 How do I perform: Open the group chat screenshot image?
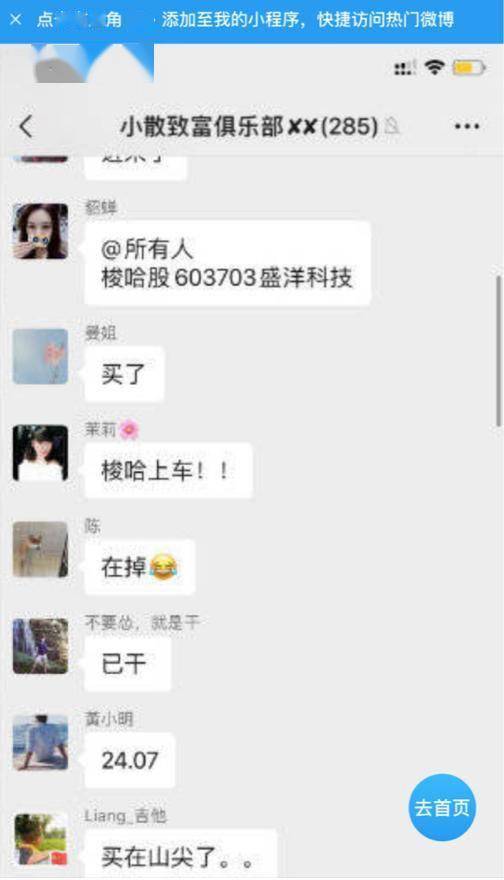click(252, 461)
